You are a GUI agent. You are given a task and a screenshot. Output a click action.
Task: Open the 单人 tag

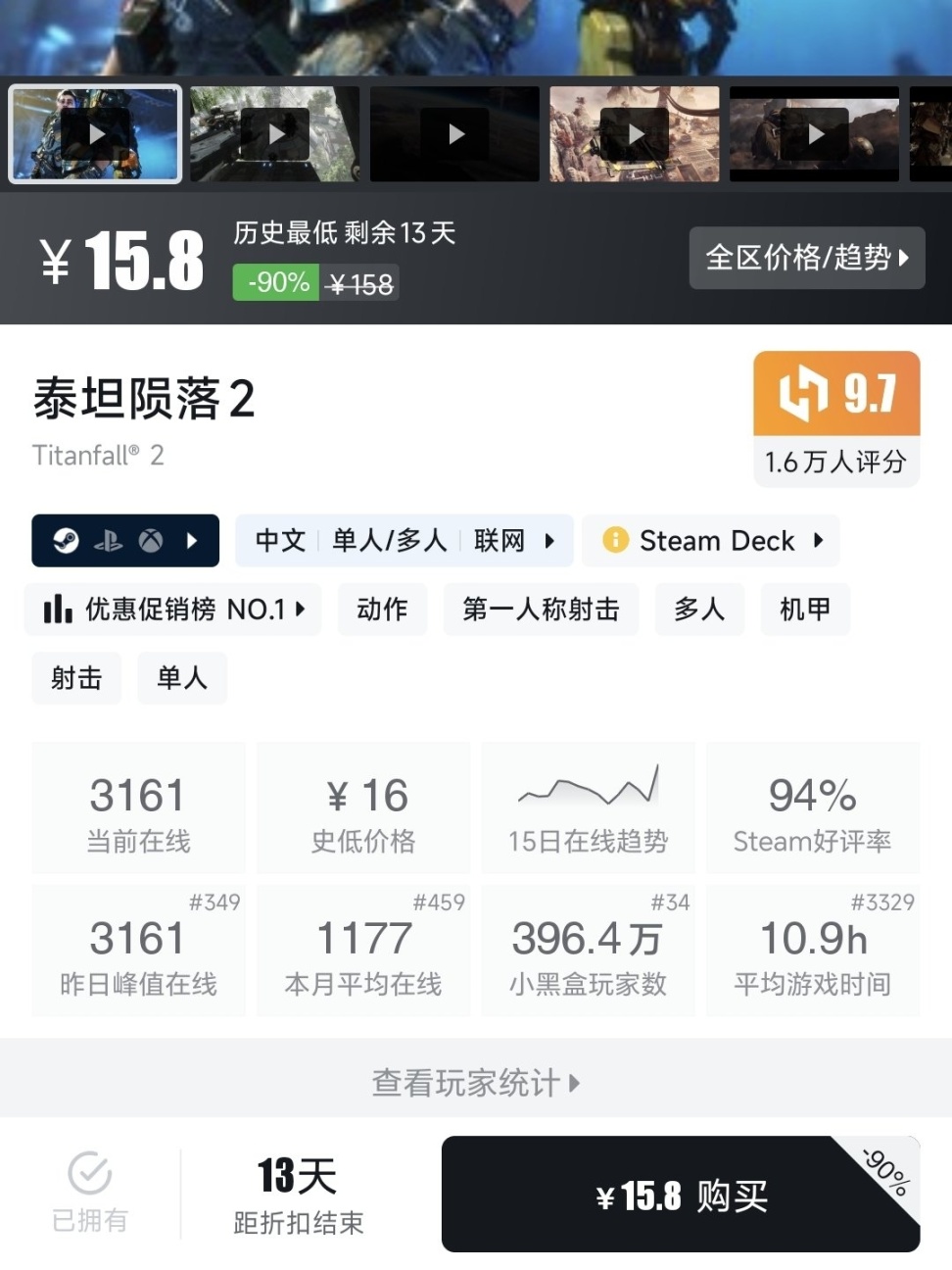182,678
